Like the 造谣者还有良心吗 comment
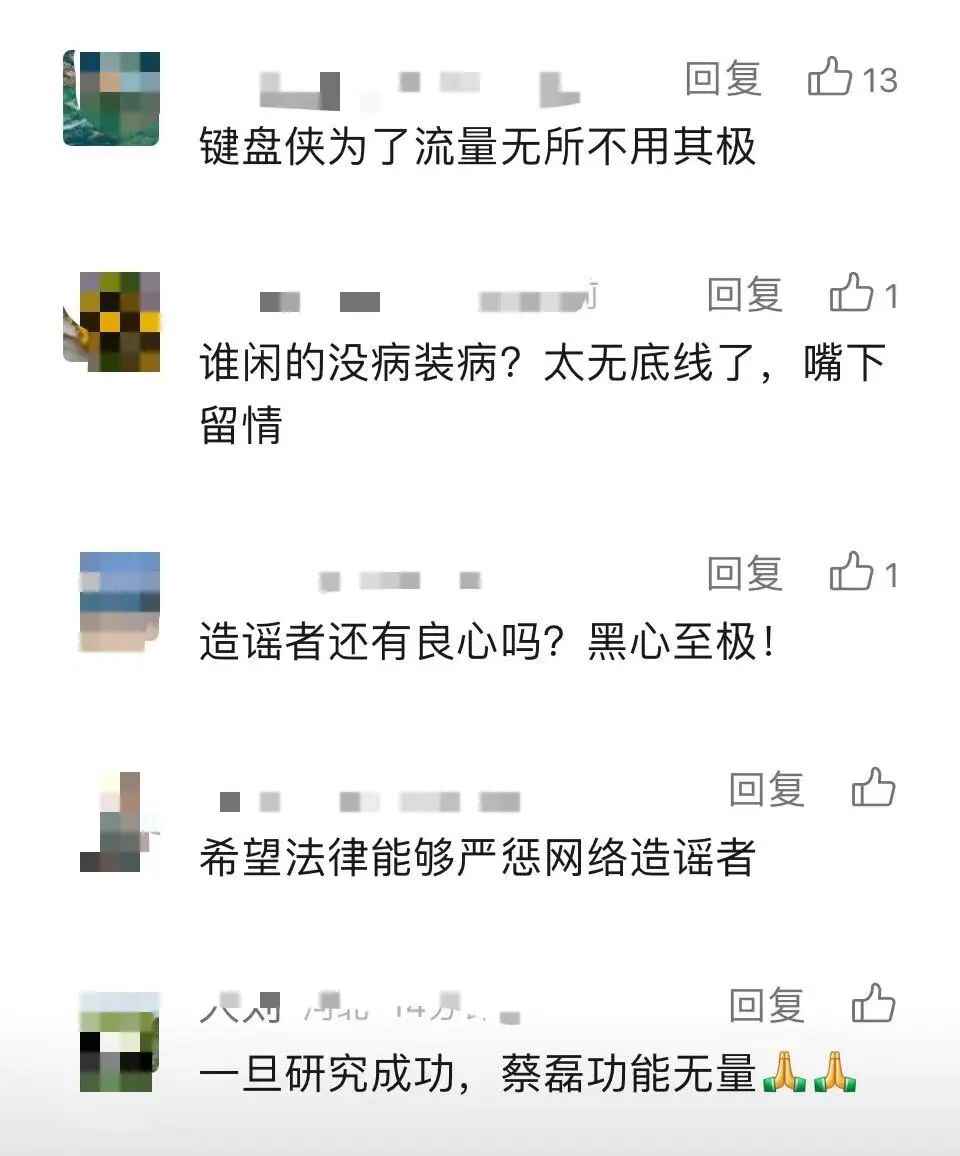Viewport: 960px width, 1156px height. pos(852,572)
